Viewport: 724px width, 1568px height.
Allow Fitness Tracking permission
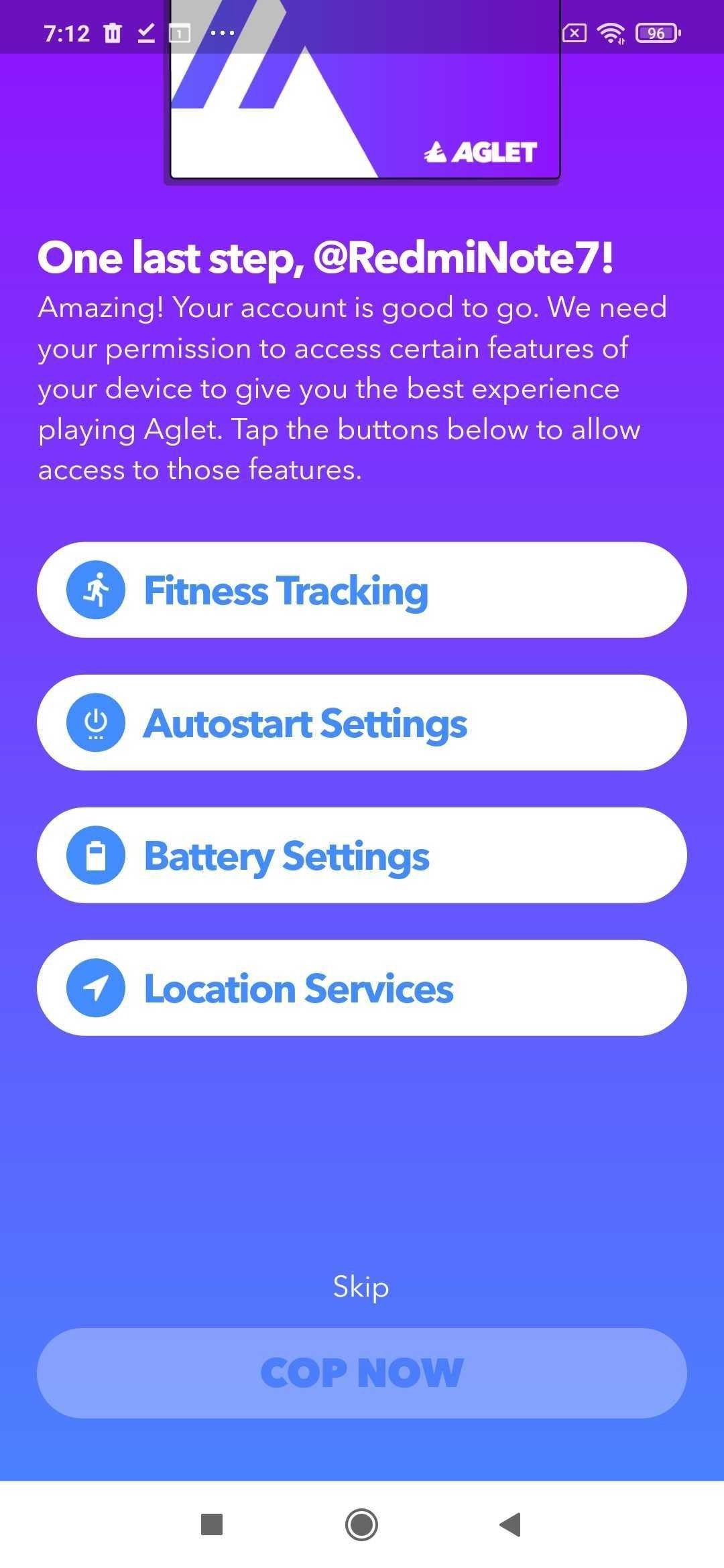[x=362, y=590]
